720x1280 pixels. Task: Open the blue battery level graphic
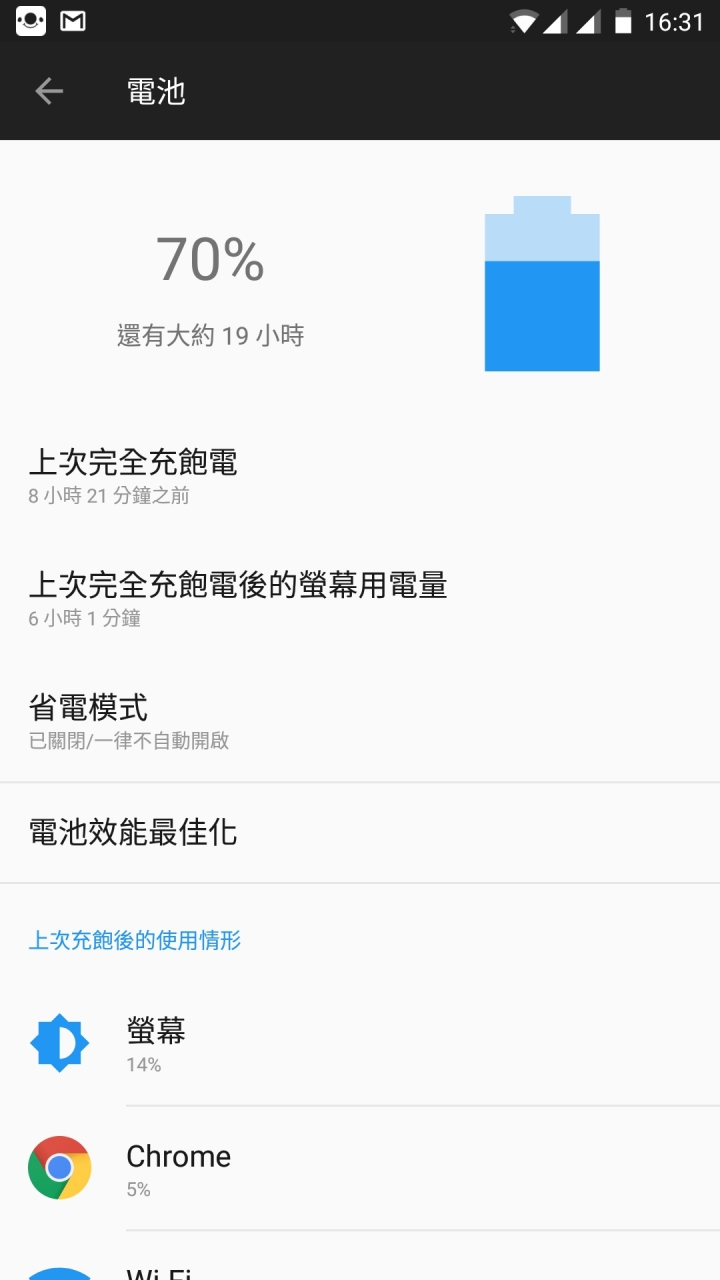pos(542,284)
